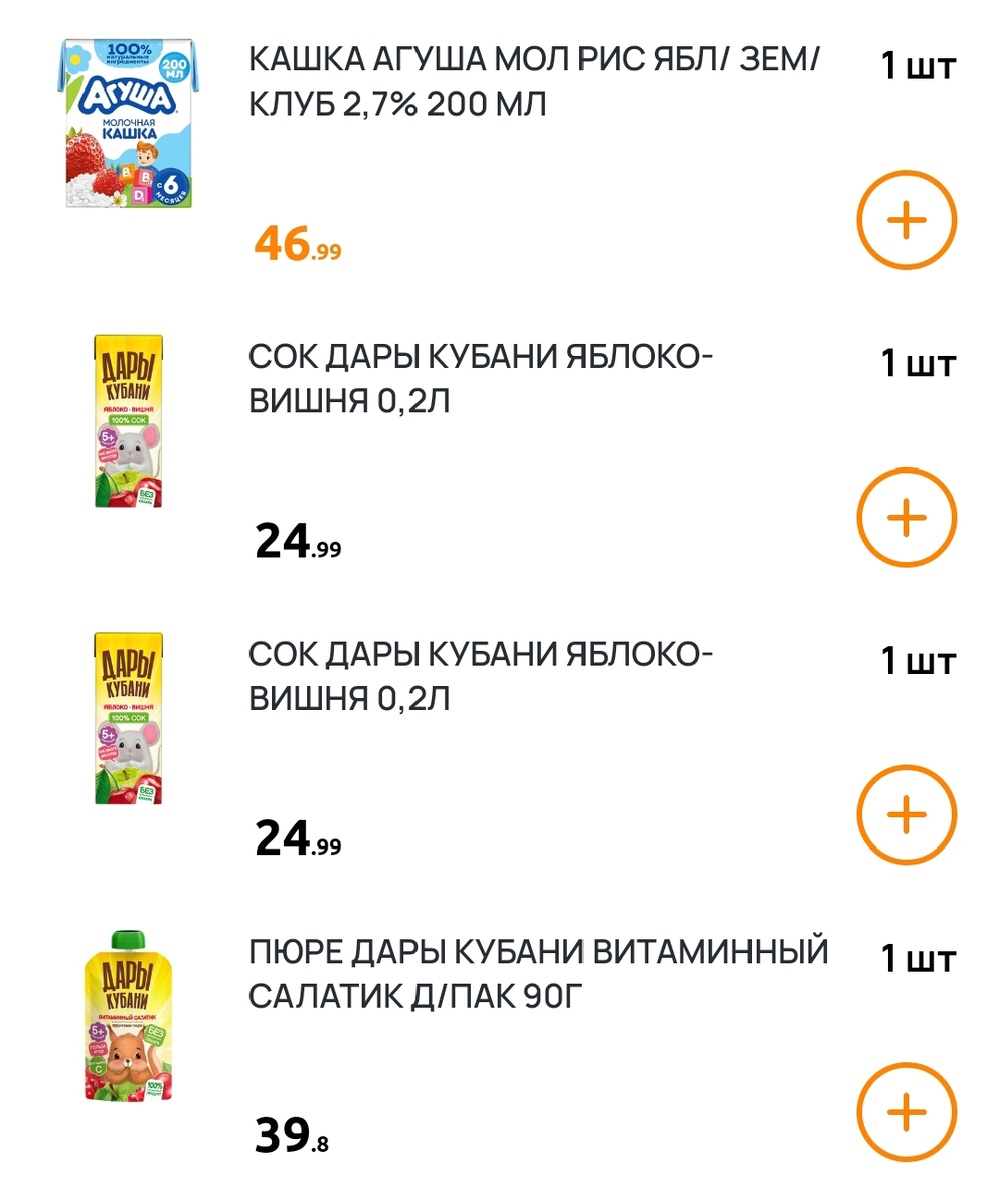The width and height of the screenshot is (999, 1200).
Task: Select the 1 шт label beside the first juice
Action: 918,364
